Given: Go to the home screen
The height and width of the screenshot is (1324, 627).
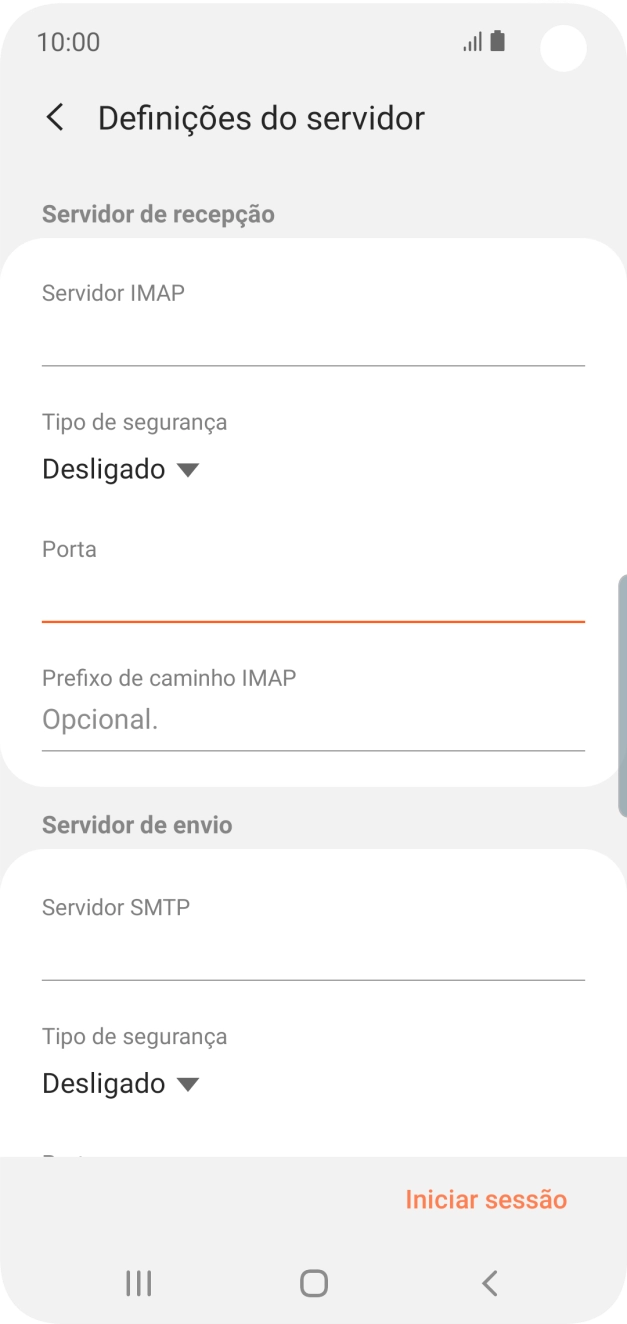Looking at the screenshot, I should [314, 1283].
